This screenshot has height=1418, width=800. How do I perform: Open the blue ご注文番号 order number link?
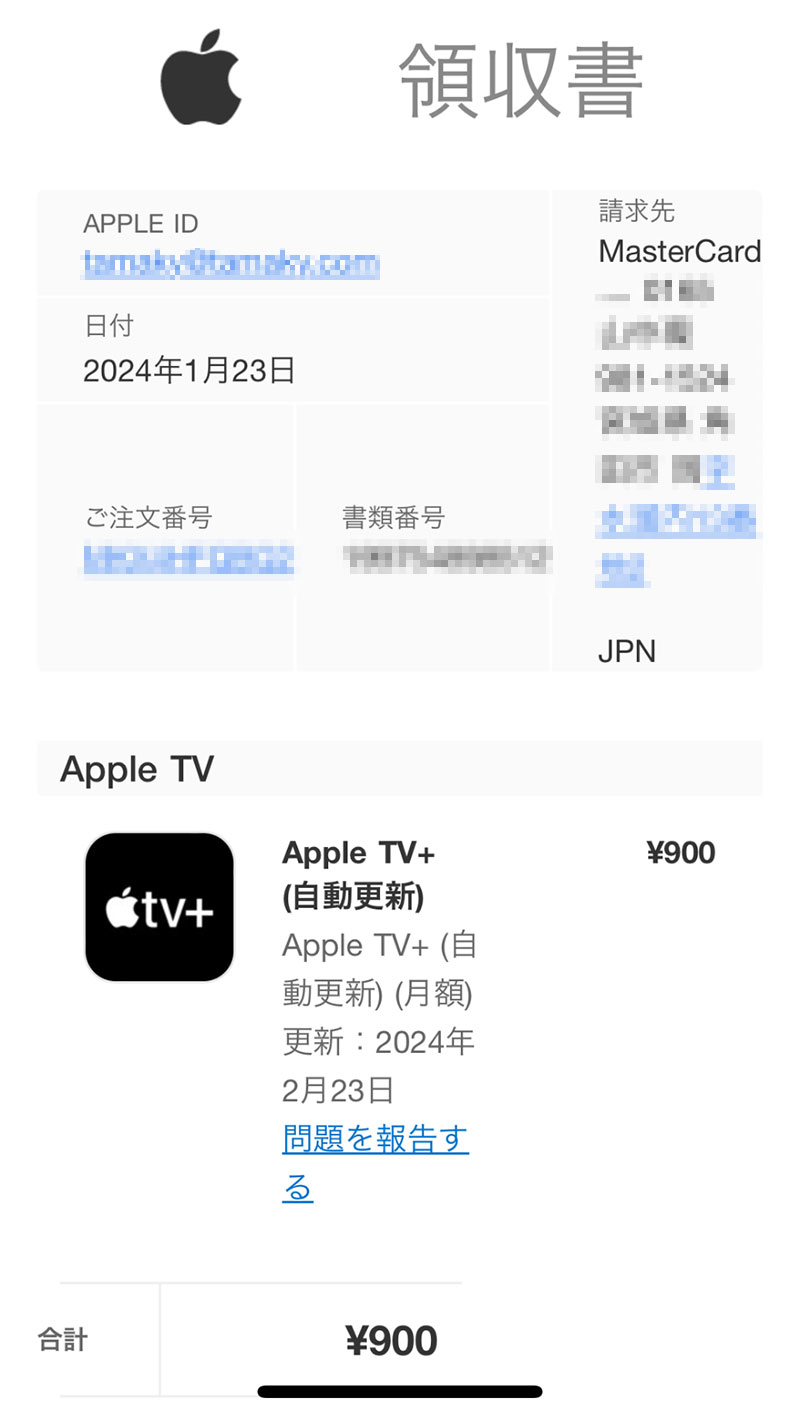click(189, 560)
